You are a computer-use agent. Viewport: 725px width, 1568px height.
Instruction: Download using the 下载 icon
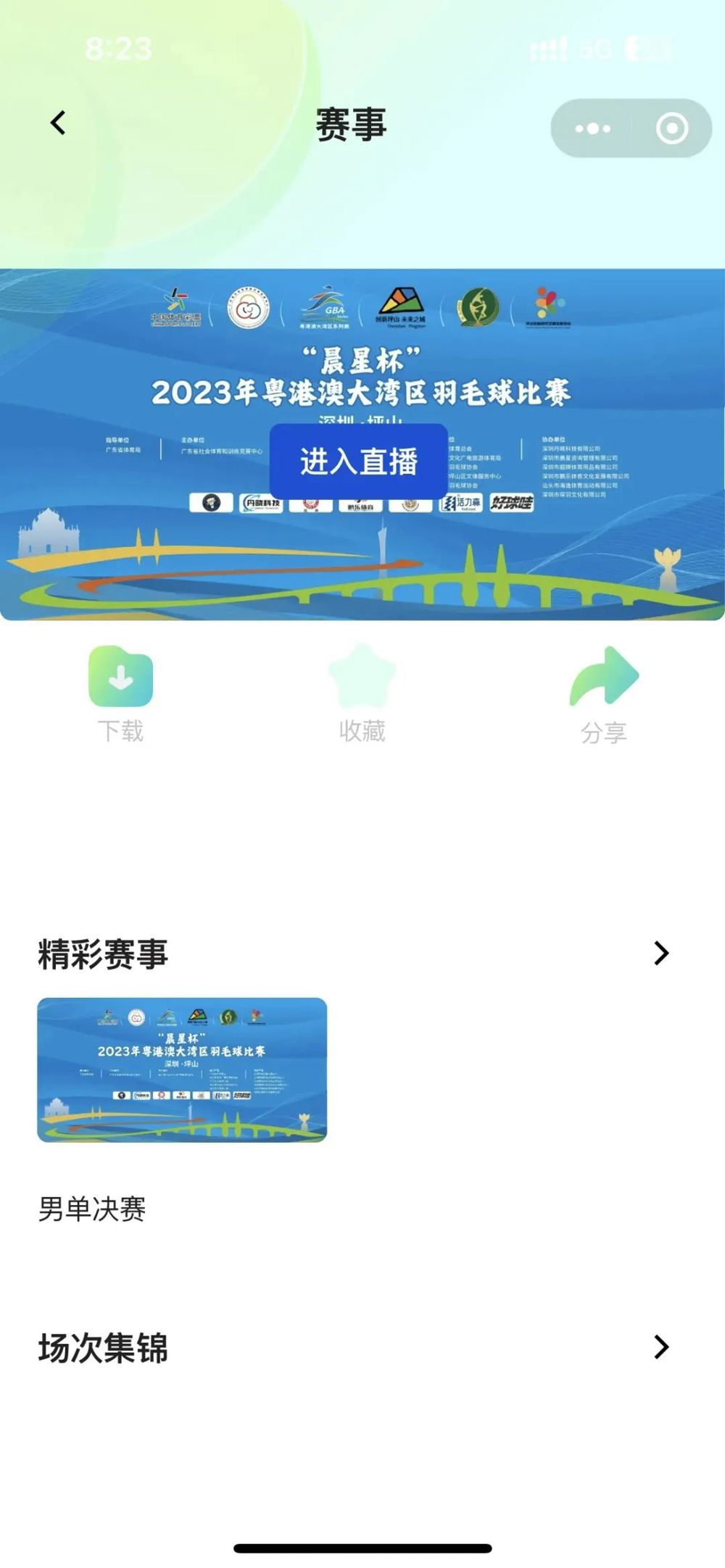click(120, 677)
